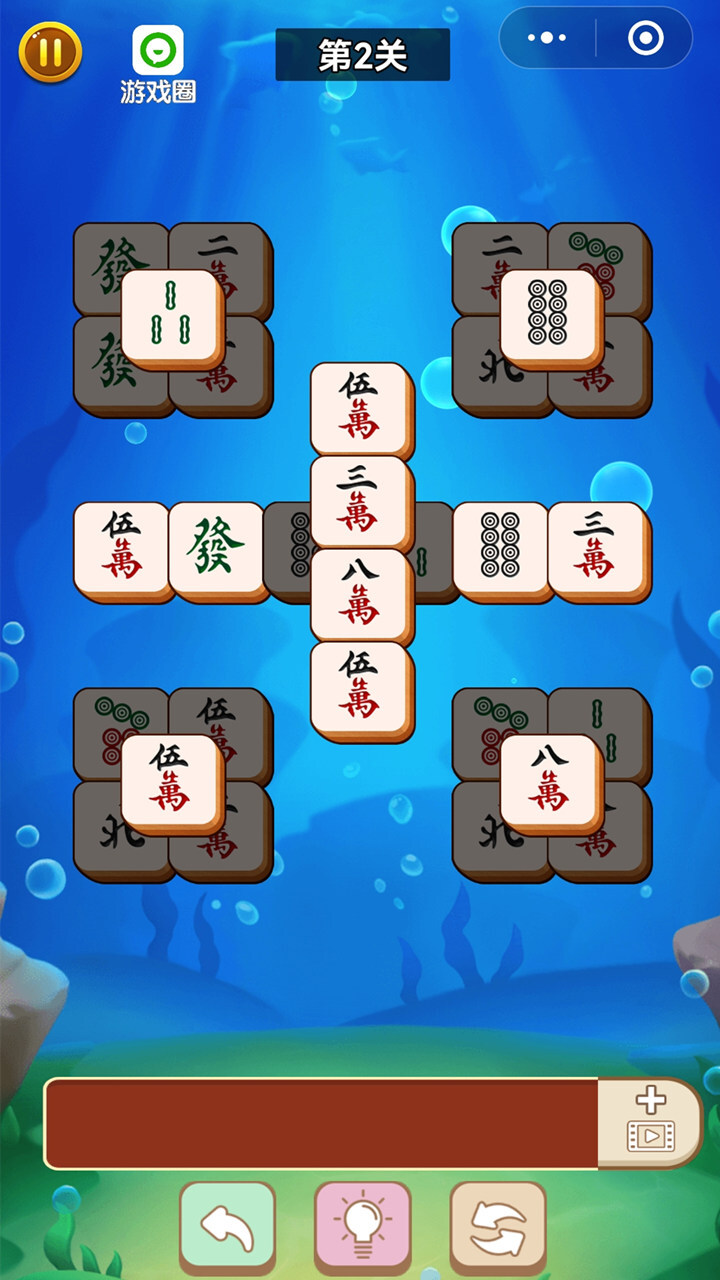Pick the lit green 發 tile
The width and height of the screenshot is (720, 1280).
[x=216, y=548]
